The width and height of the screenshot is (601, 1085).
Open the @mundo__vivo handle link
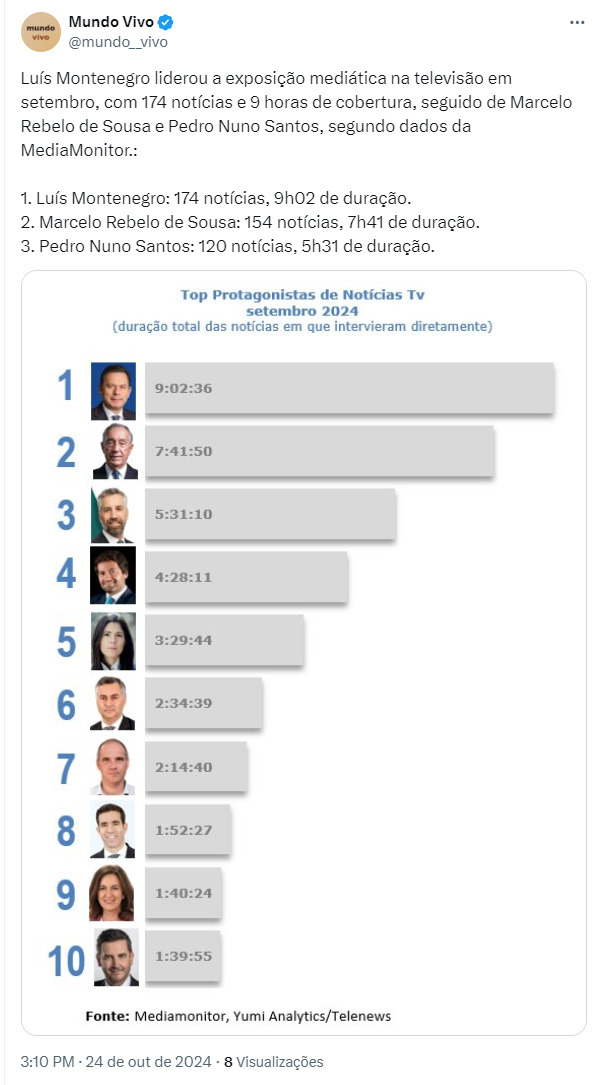pyautogui.click(x=118, y=42)
